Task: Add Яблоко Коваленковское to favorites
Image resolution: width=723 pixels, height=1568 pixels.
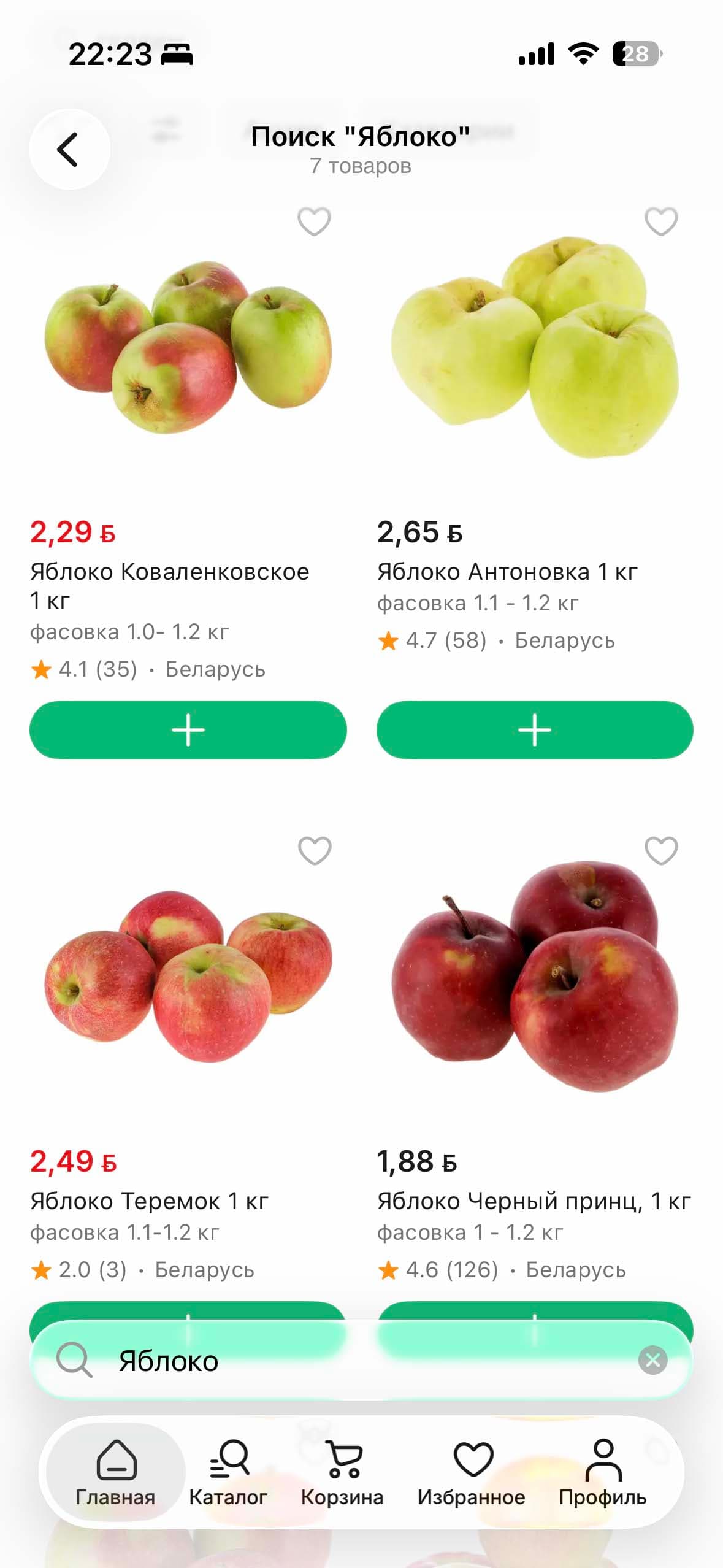Action: click(314, 221)
